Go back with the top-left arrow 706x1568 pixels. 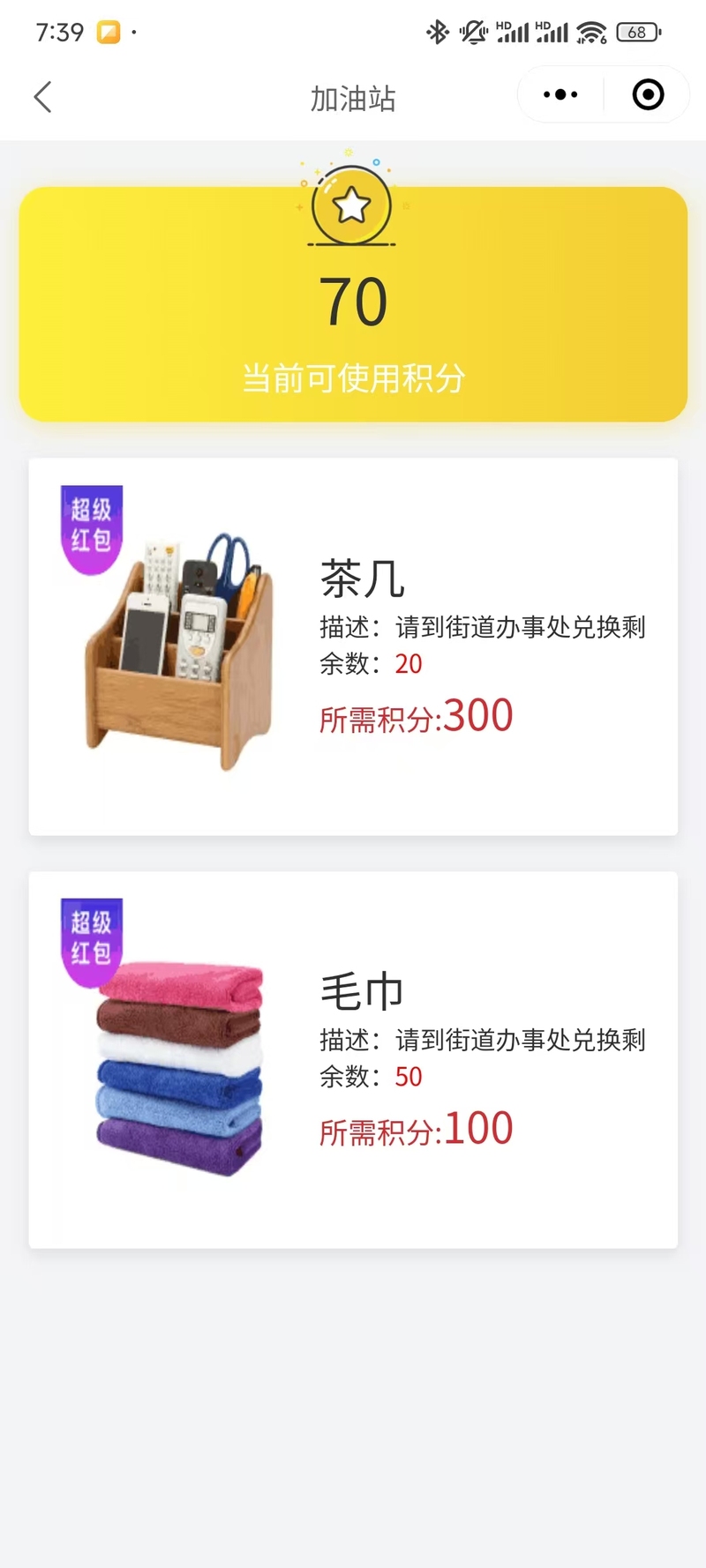pyautogui.click(x=42, y=97)
